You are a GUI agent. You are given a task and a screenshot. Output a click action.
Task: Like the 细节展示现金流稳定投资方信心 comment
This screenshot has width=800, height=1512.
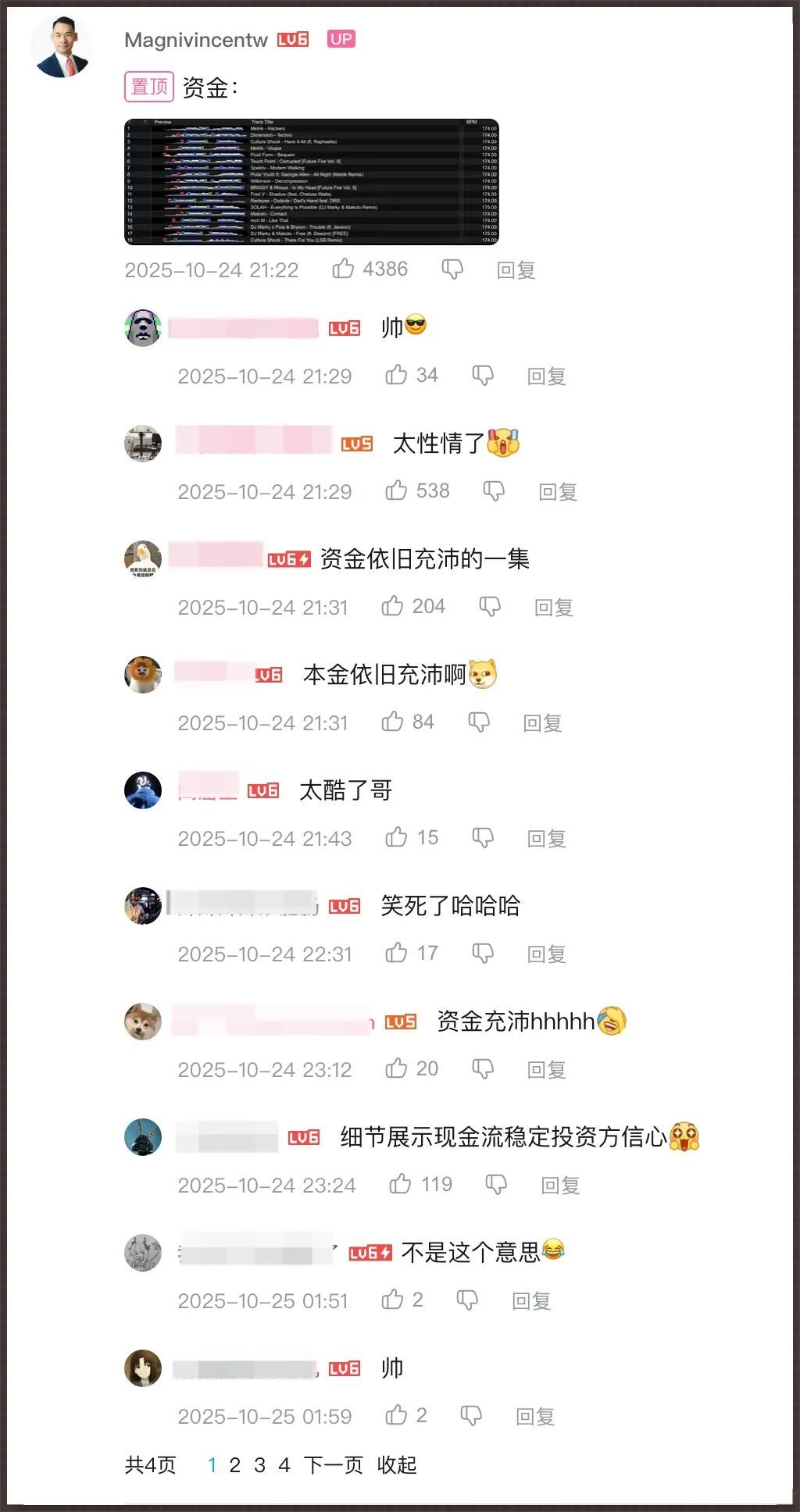[400, 1184]
